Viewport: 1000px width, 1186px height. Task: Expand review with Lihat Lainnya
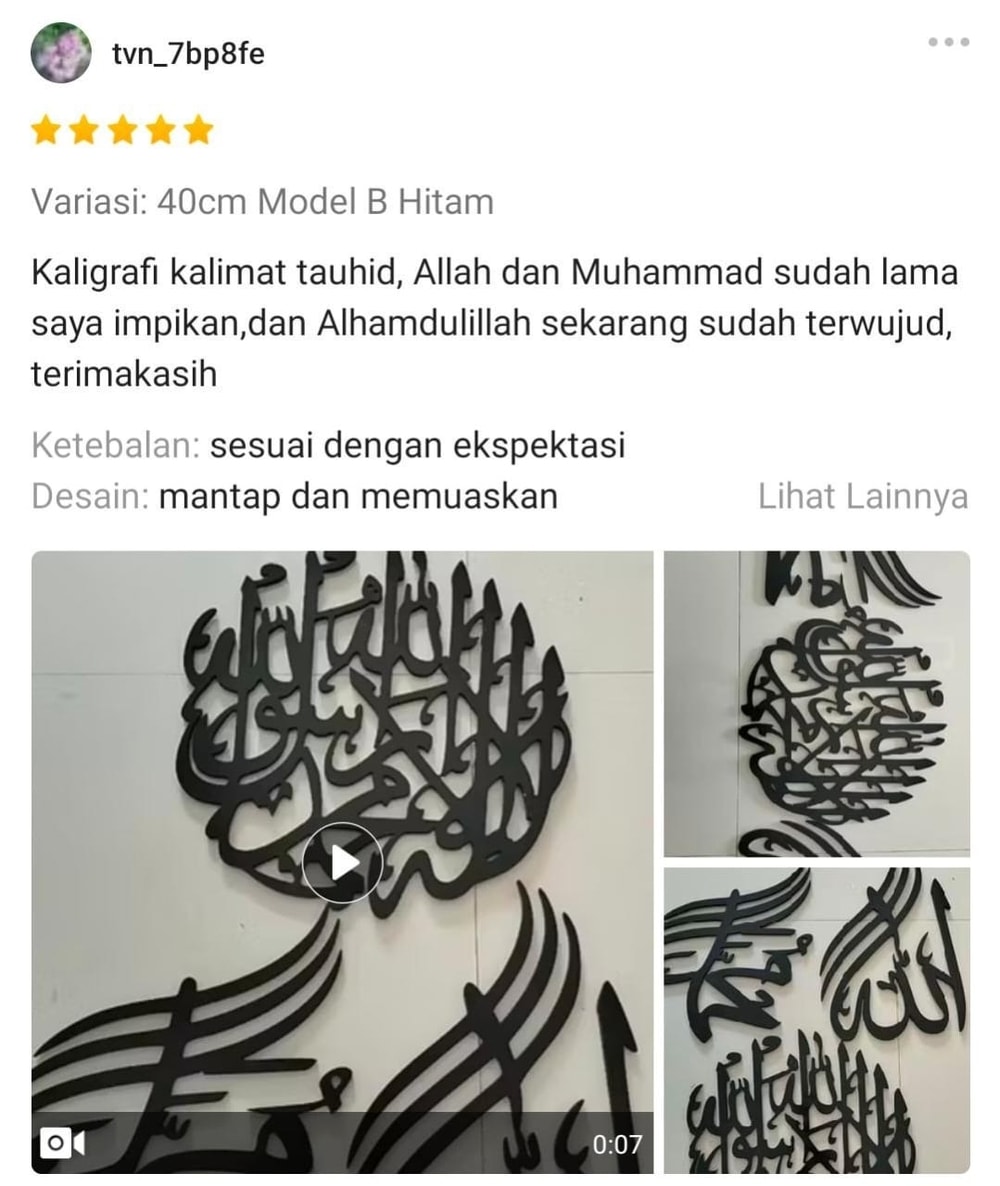(x=862, y=496)
